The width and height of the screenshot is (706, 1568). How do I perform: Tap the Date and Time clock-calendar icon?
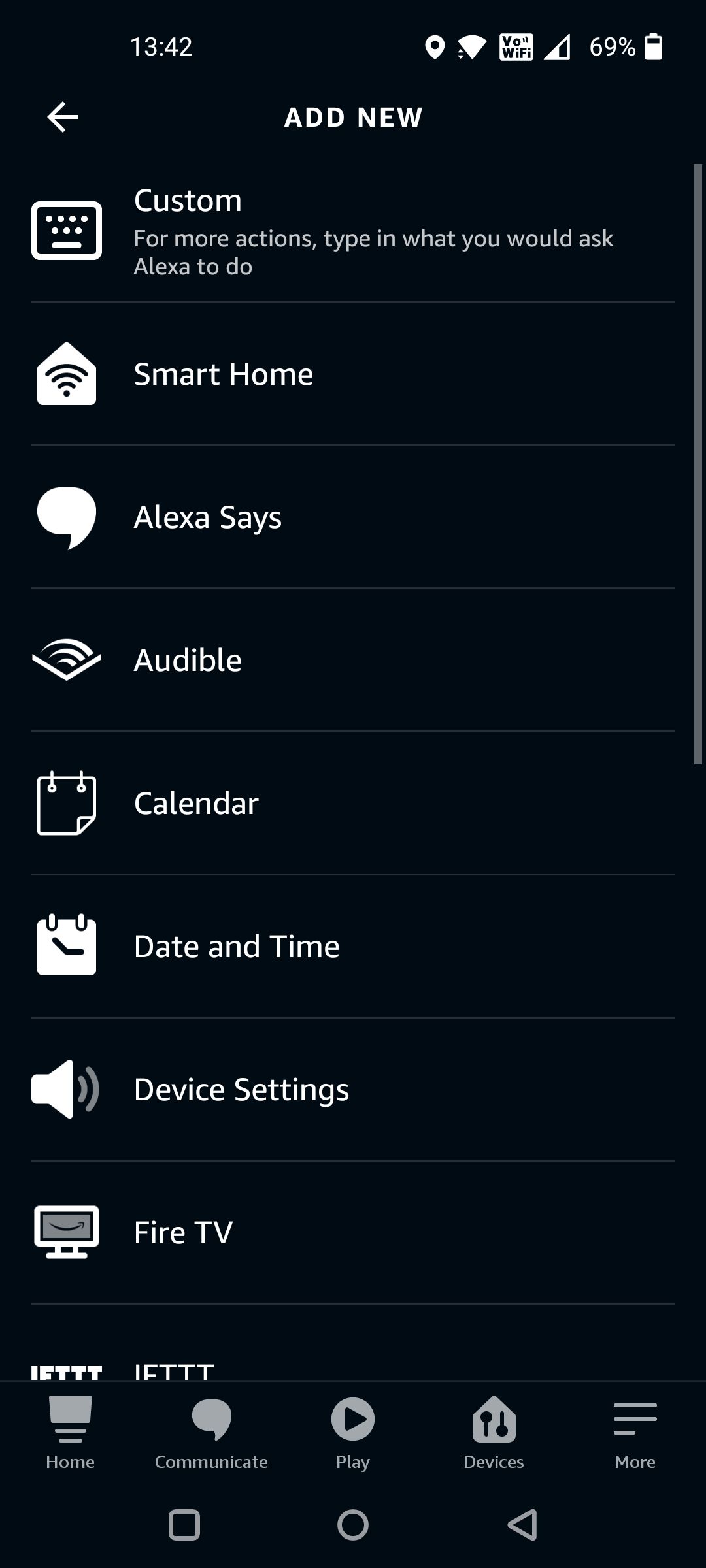66,945
